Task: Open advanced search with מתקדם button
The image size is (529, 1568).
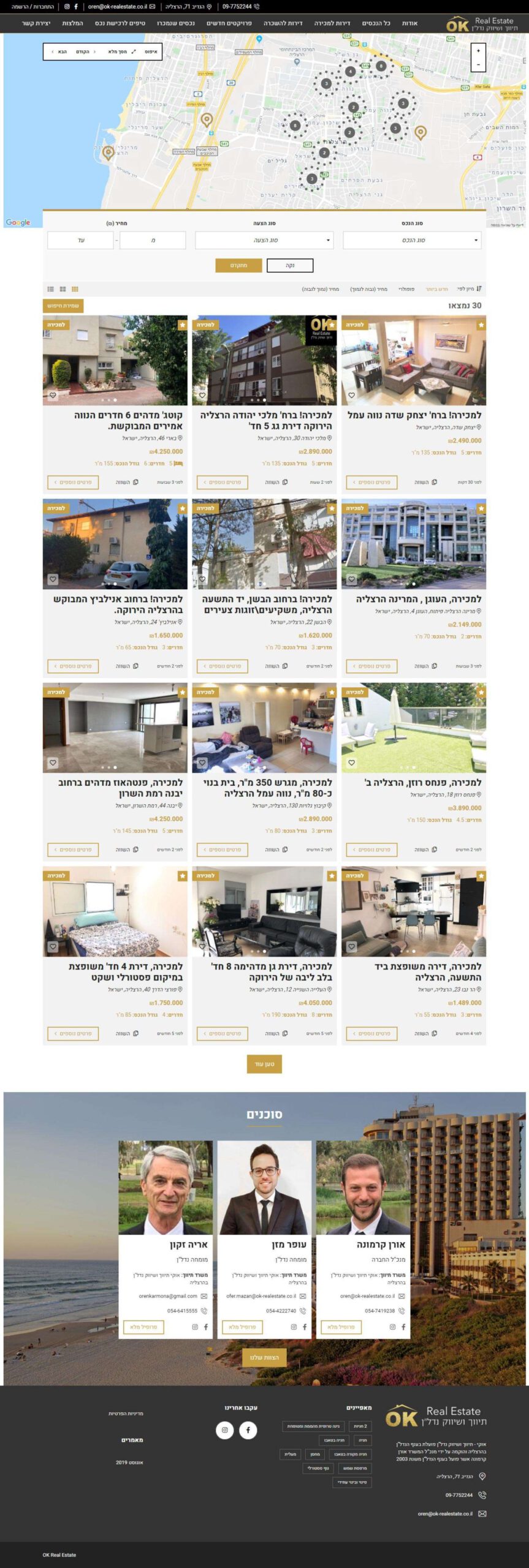Action: [x=238, y=265]
